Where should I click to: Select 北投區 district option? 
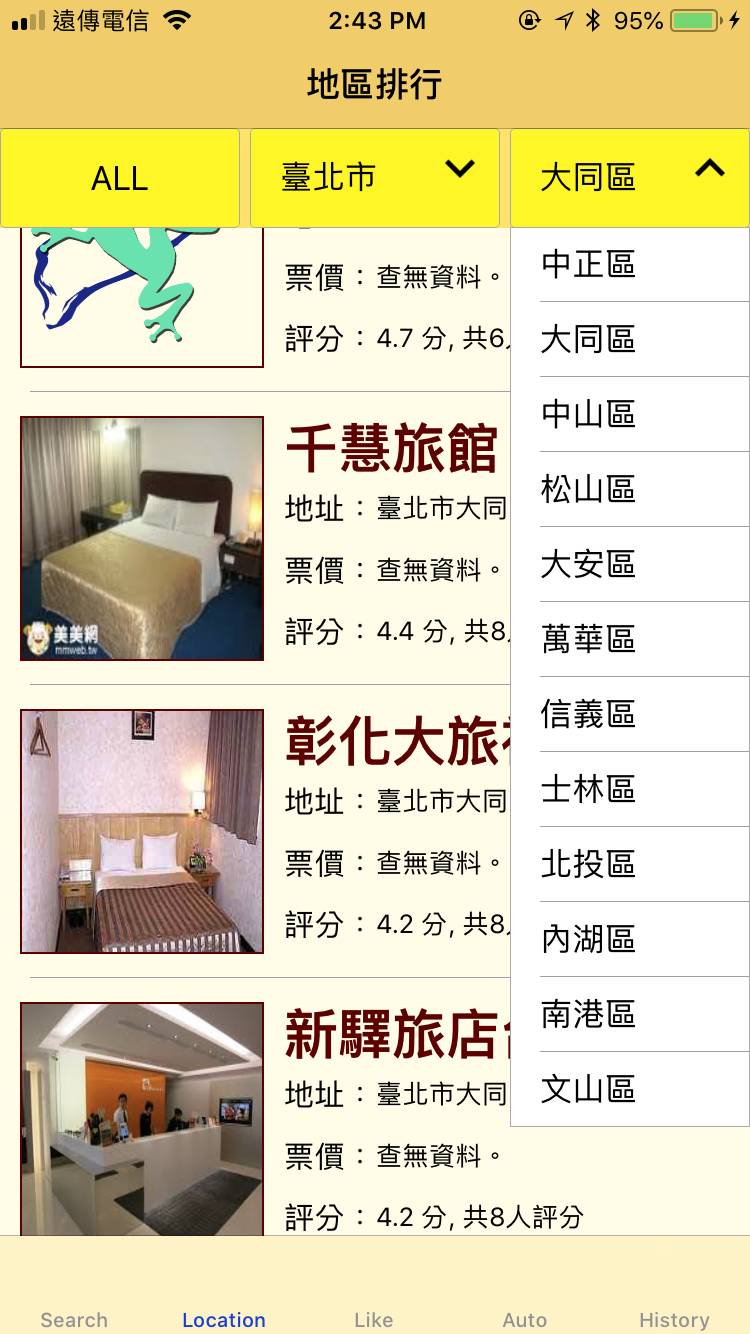pyautogui.click(x=630, y=864)
